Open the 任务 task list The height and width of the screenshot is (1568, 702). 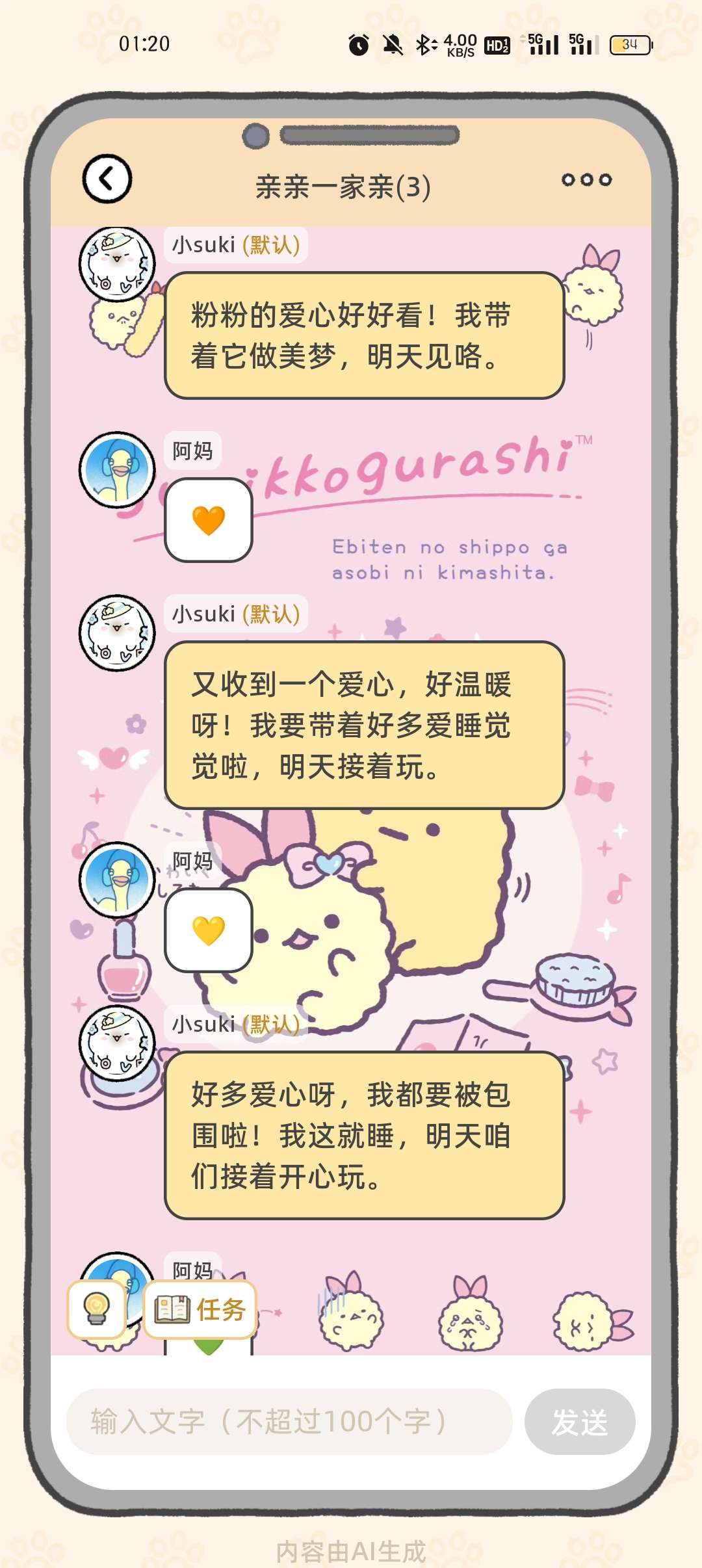[200, 1309]
